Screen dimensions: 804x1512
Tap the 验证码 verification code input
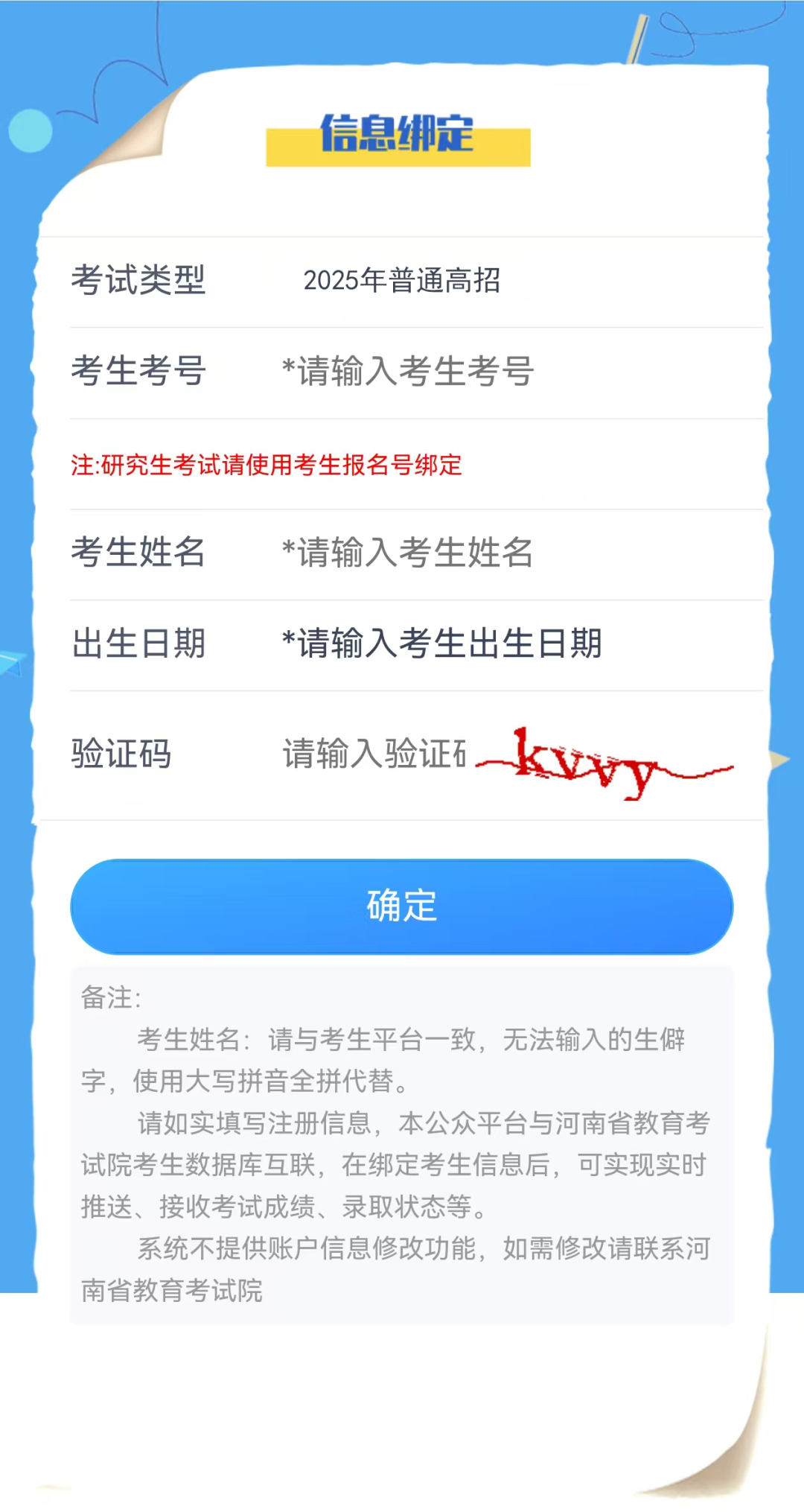374,755
